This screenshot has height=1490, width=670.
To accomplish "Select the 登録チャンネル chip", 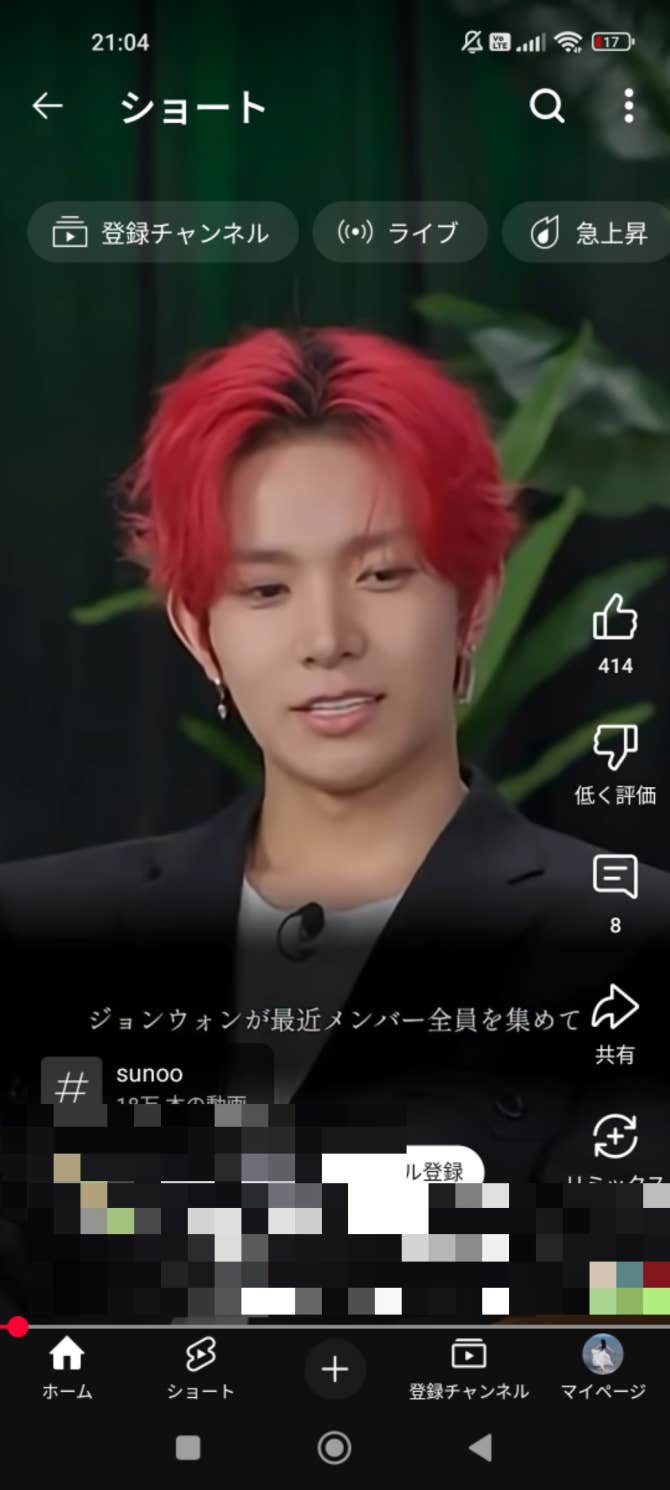I will (x=162, y=233).
